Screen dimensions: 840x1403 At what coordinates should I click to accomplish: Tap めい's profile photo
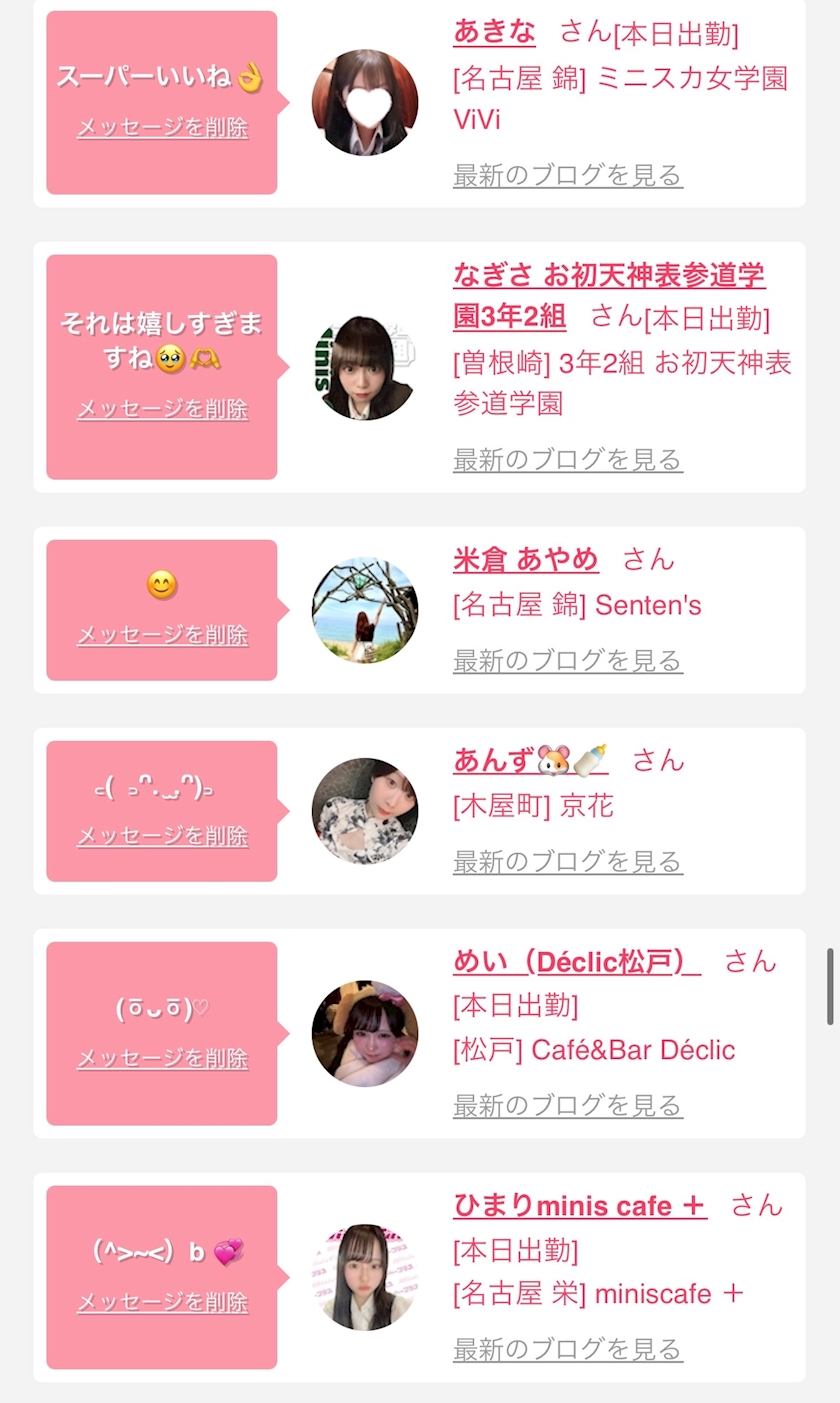pos(365,1033)
